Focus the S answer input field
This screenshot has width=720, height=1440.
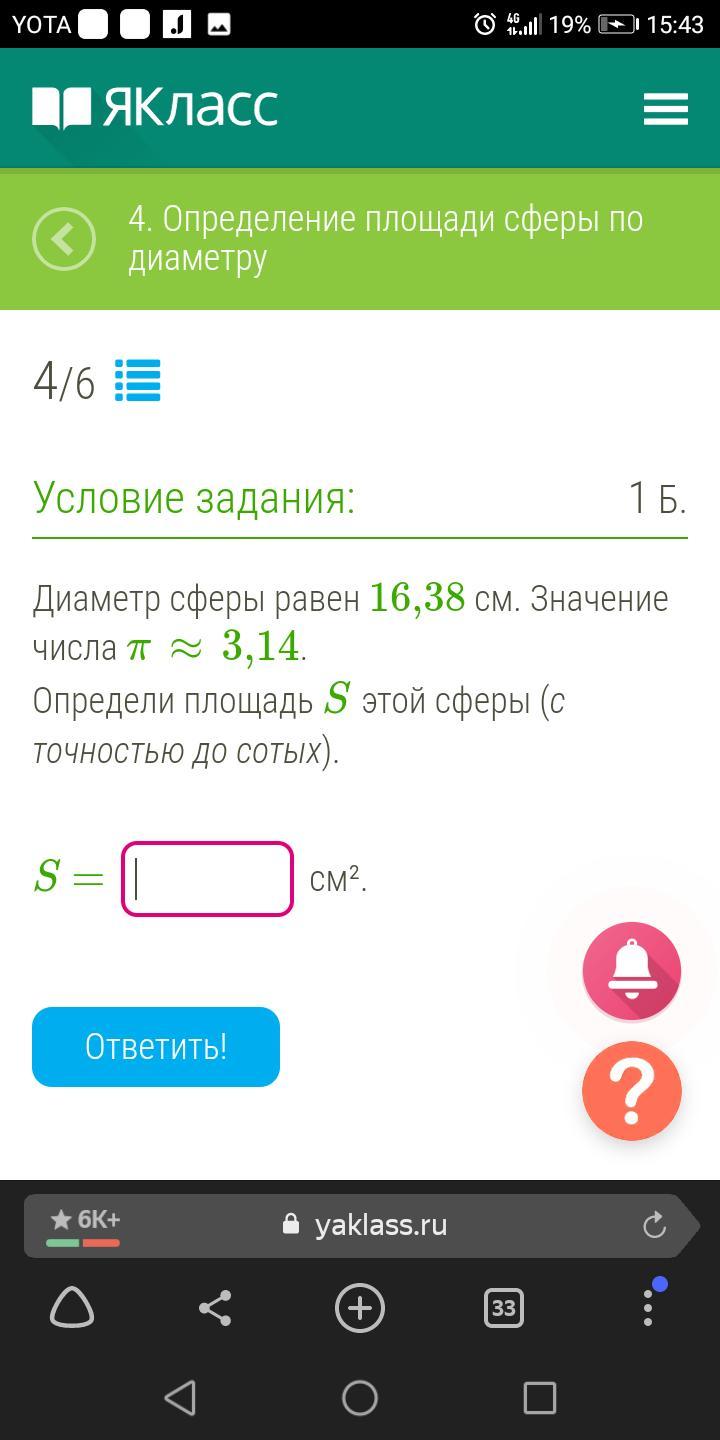click(207, 879)
